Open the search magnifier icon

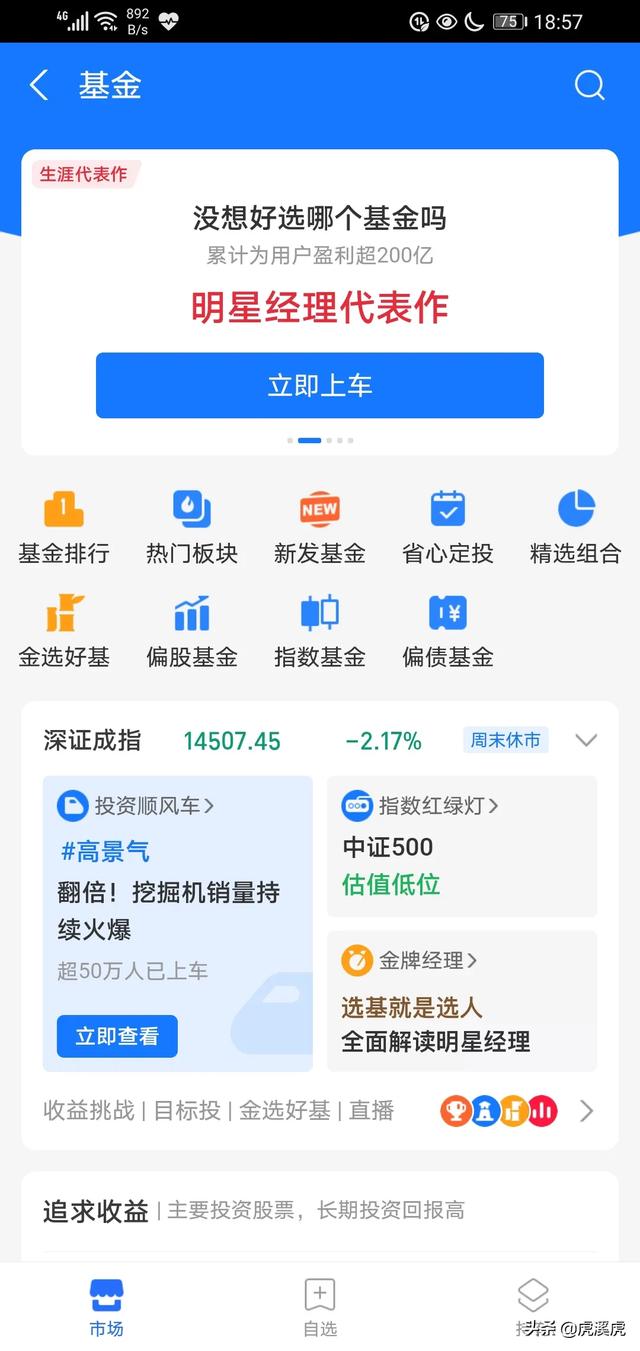(590, 86)
